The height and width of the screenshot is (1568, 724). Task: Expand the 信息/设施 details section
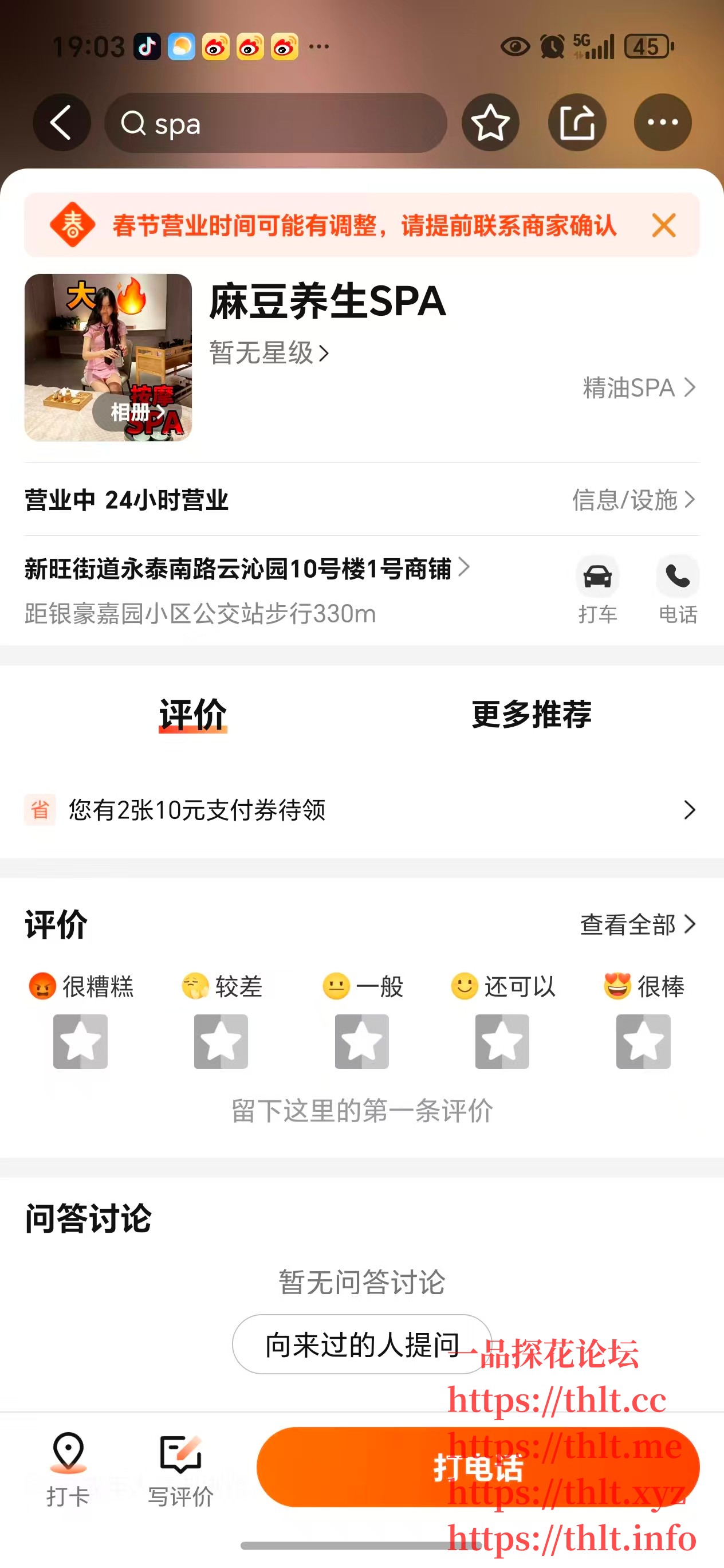[x=633, y=500]
